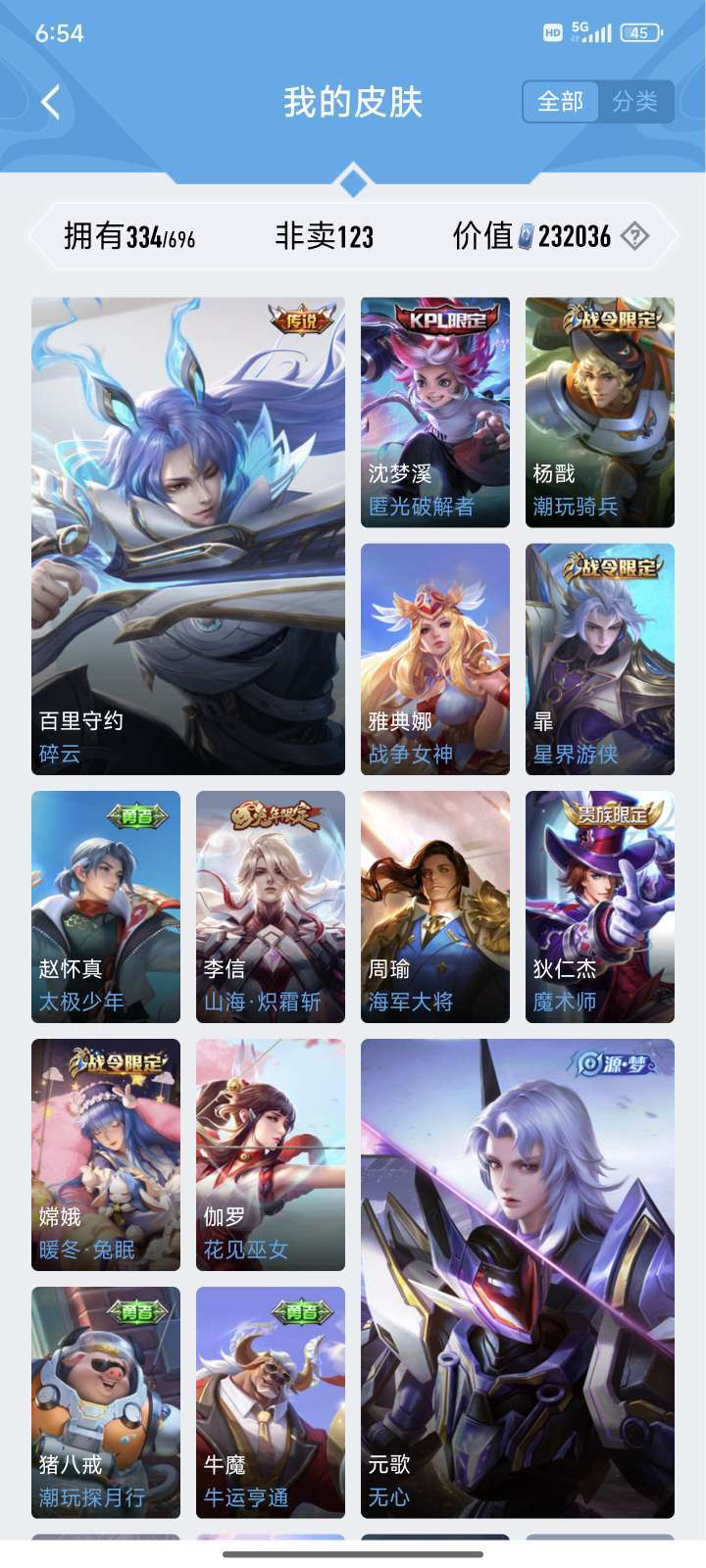Open the value help question icon
Image resolution: width=706 pixels, height=1568 pixels.
tap(635, 236)
